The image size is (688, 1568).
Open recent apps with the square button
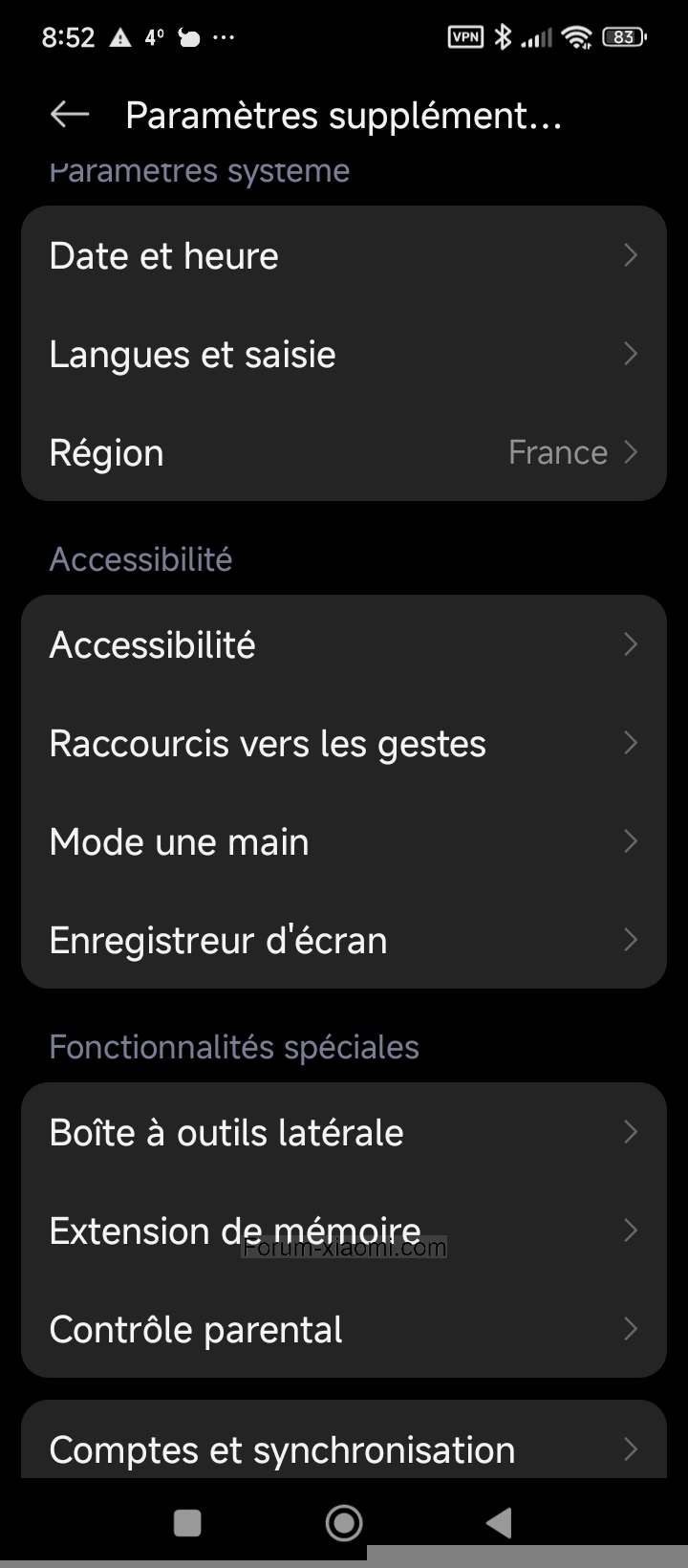(187, 1523)
